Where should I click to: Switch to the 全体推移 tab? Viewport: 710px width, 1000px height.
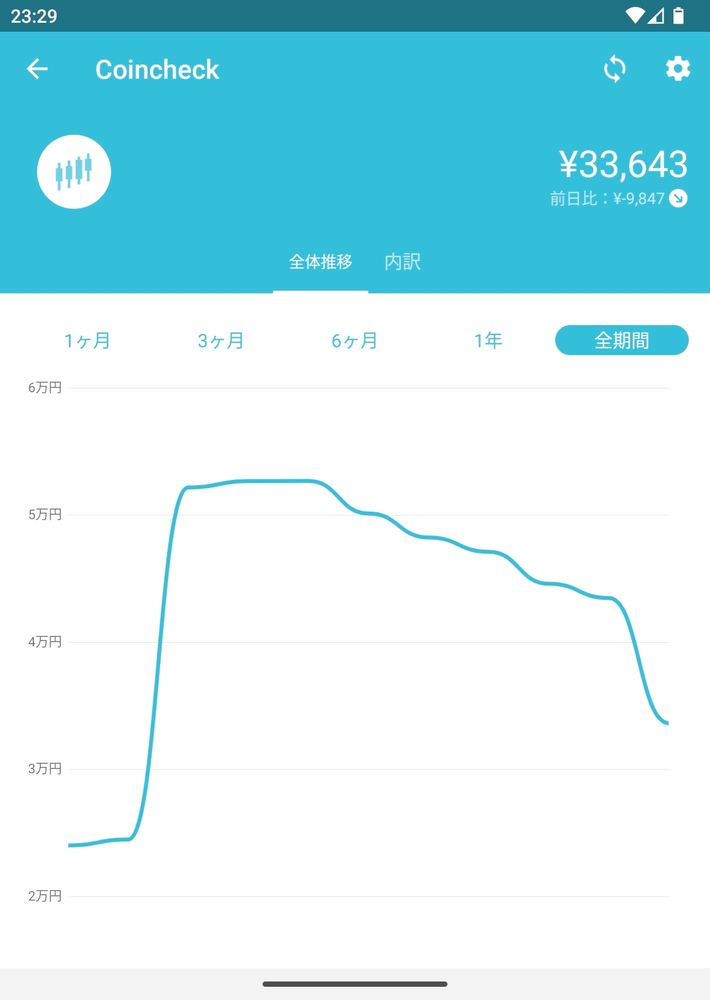(320, 263)
